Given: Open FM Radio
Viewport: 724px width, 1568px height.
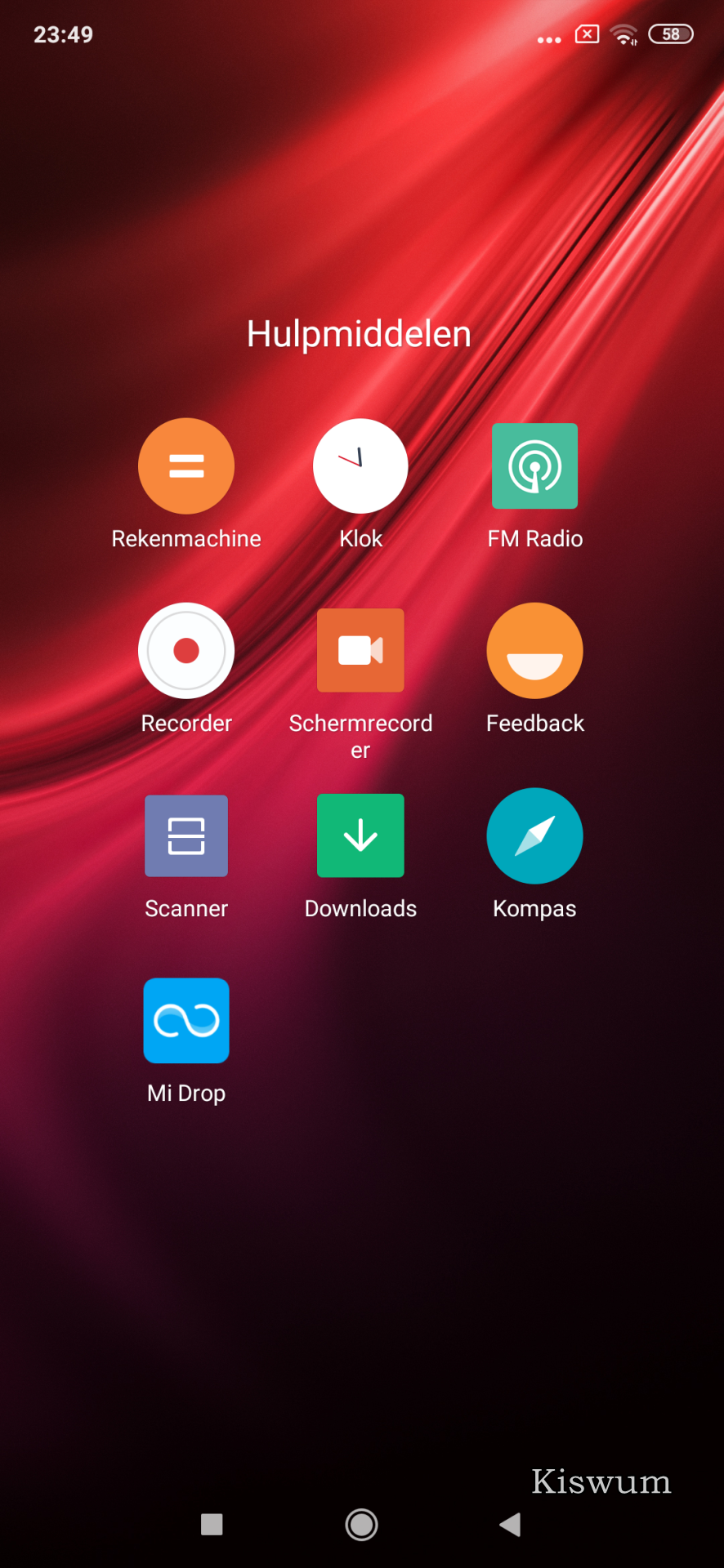Looking at the screenshot, I should pyautogui.click(x=534, y=466).
